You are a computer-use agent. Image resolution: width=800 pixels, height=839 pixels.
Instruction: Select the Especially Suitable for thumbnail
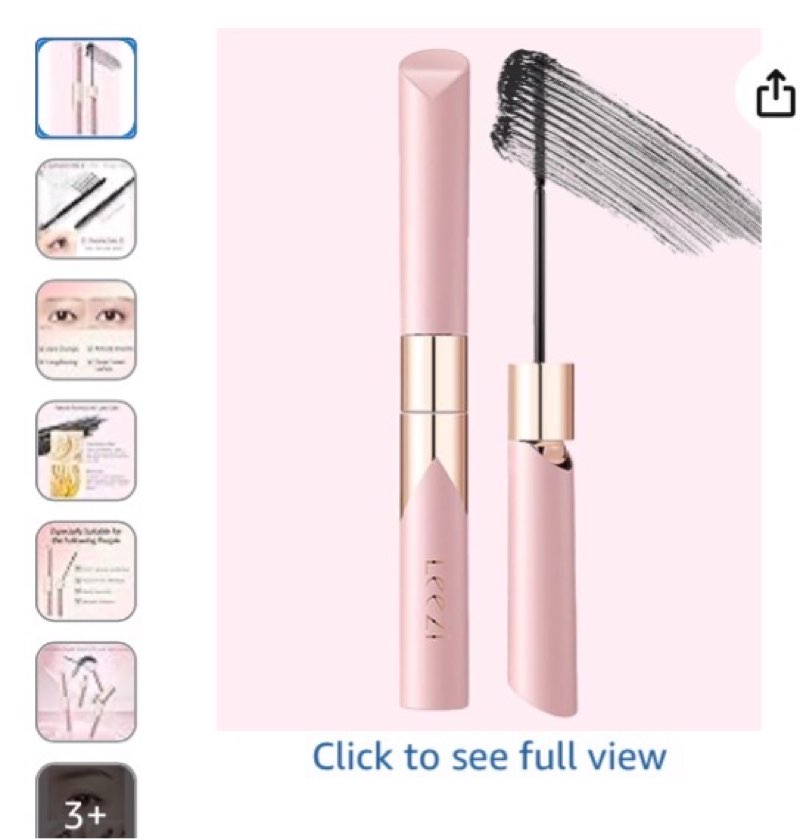[86, 571]
